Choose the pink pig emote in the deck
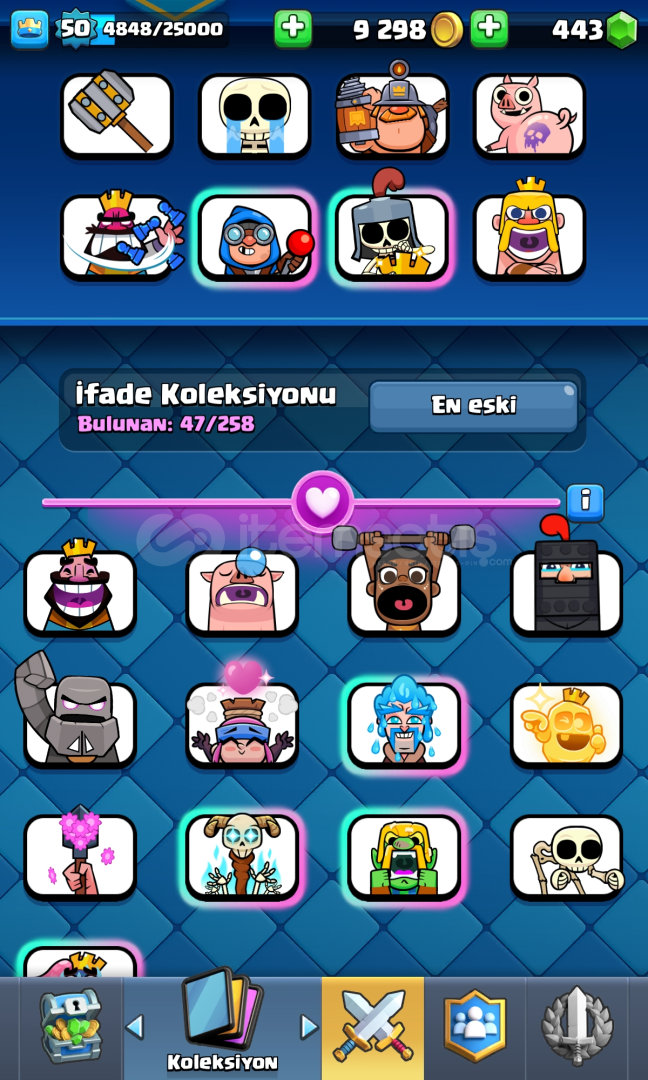Screen dimensions: 648x1080 (x=530, y=116)
